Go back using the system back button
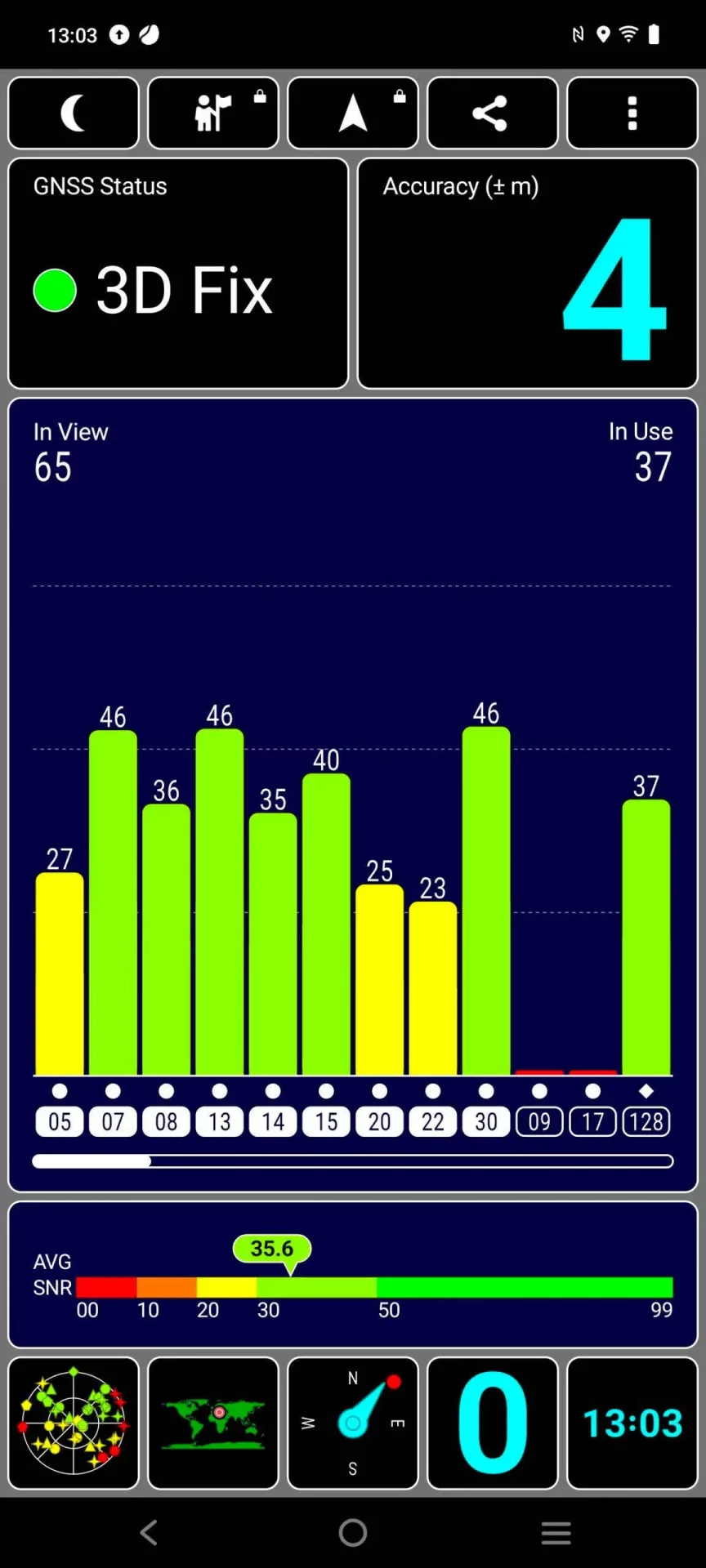Screen dimensions: 706x1568 click(149, 1532)
